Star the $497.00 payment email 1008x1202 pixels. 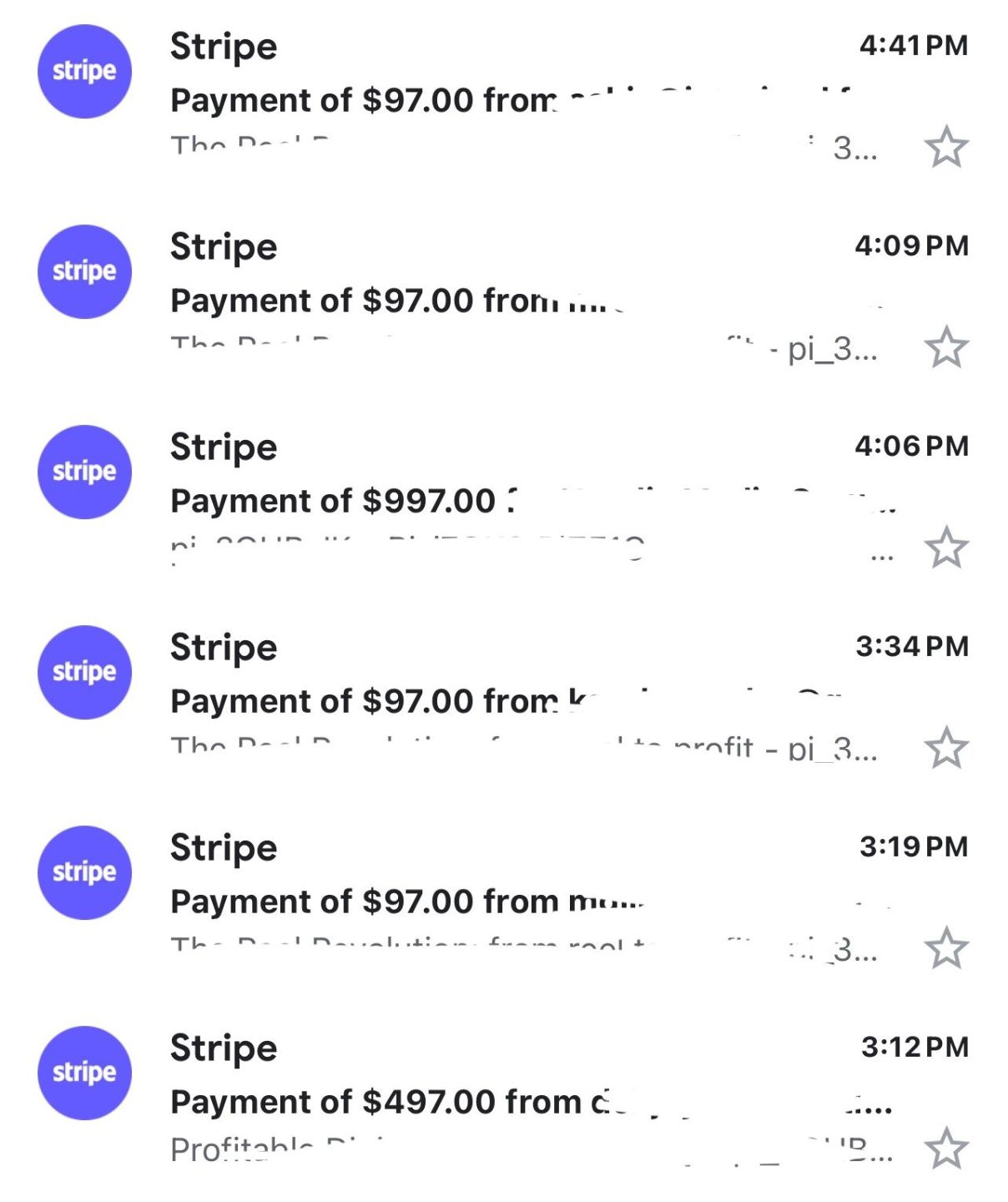click(x=946, y=1149)
